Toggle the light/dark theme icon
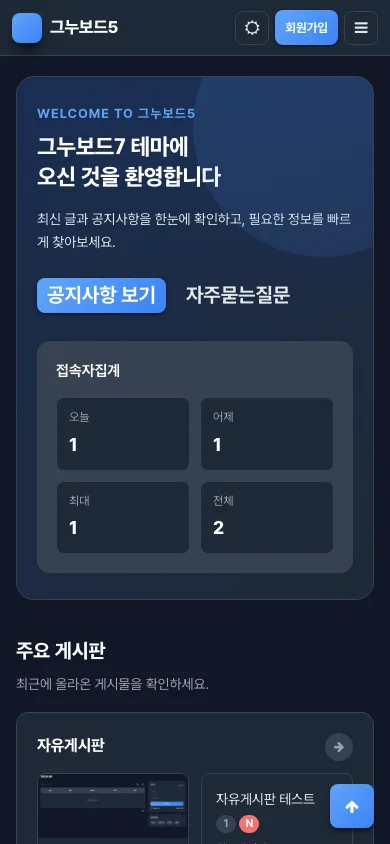Image resolution: width=390 pixels, height=844 pixels. (x=252, y=28)
